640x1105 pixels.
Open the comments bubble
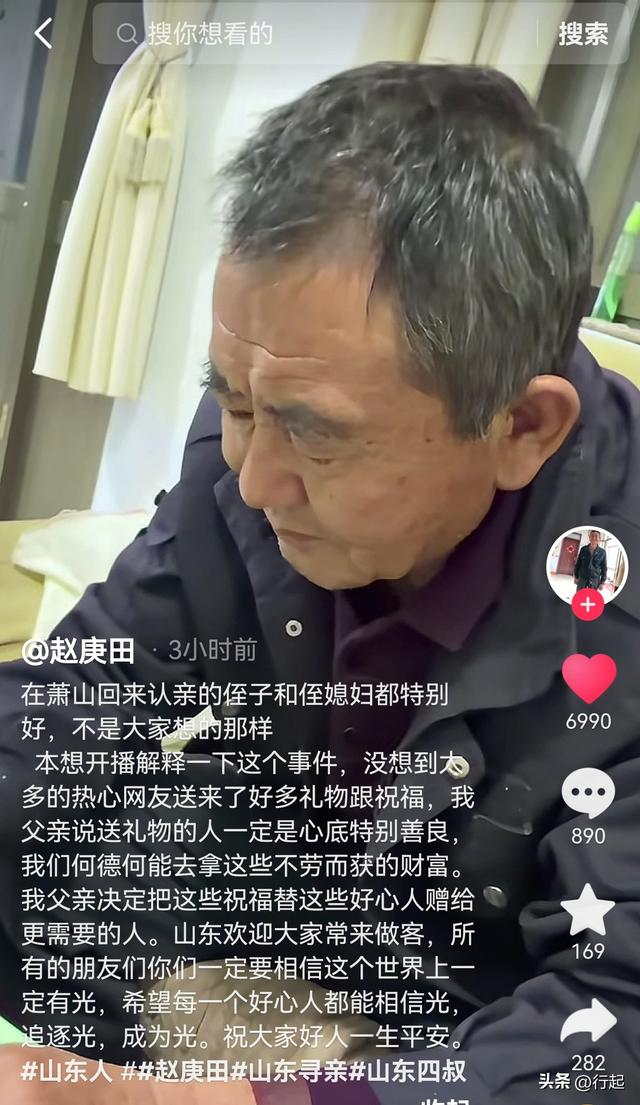588,793
